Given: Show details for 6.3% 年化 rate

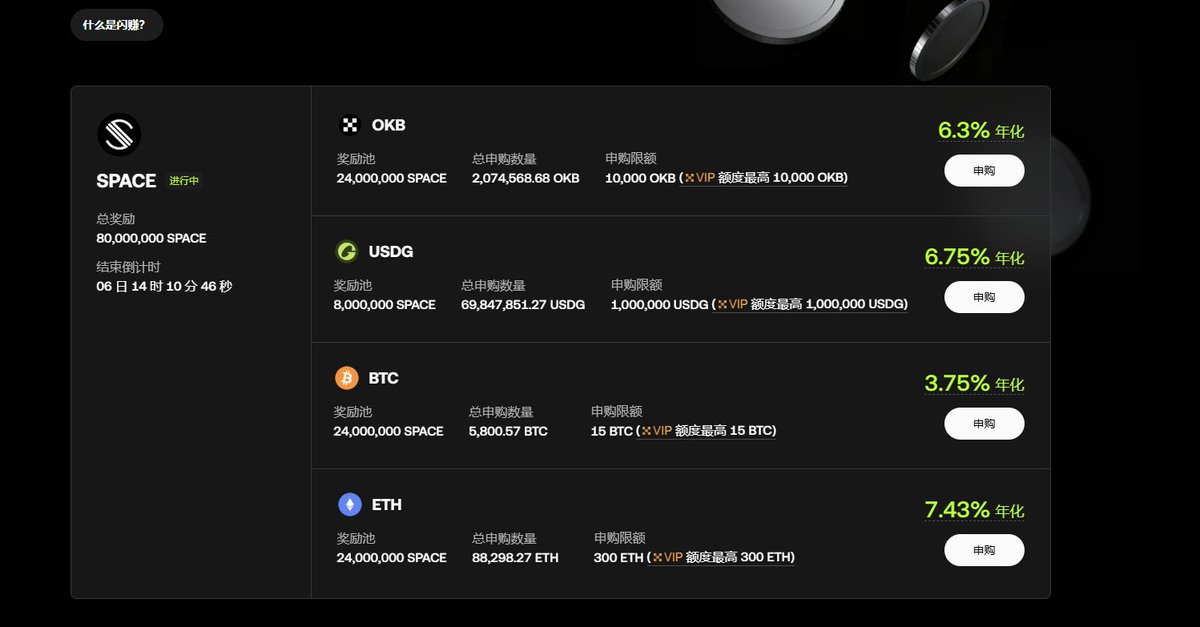Looking at the screenshot, I should pyautogui.click(x=980, y=131).
